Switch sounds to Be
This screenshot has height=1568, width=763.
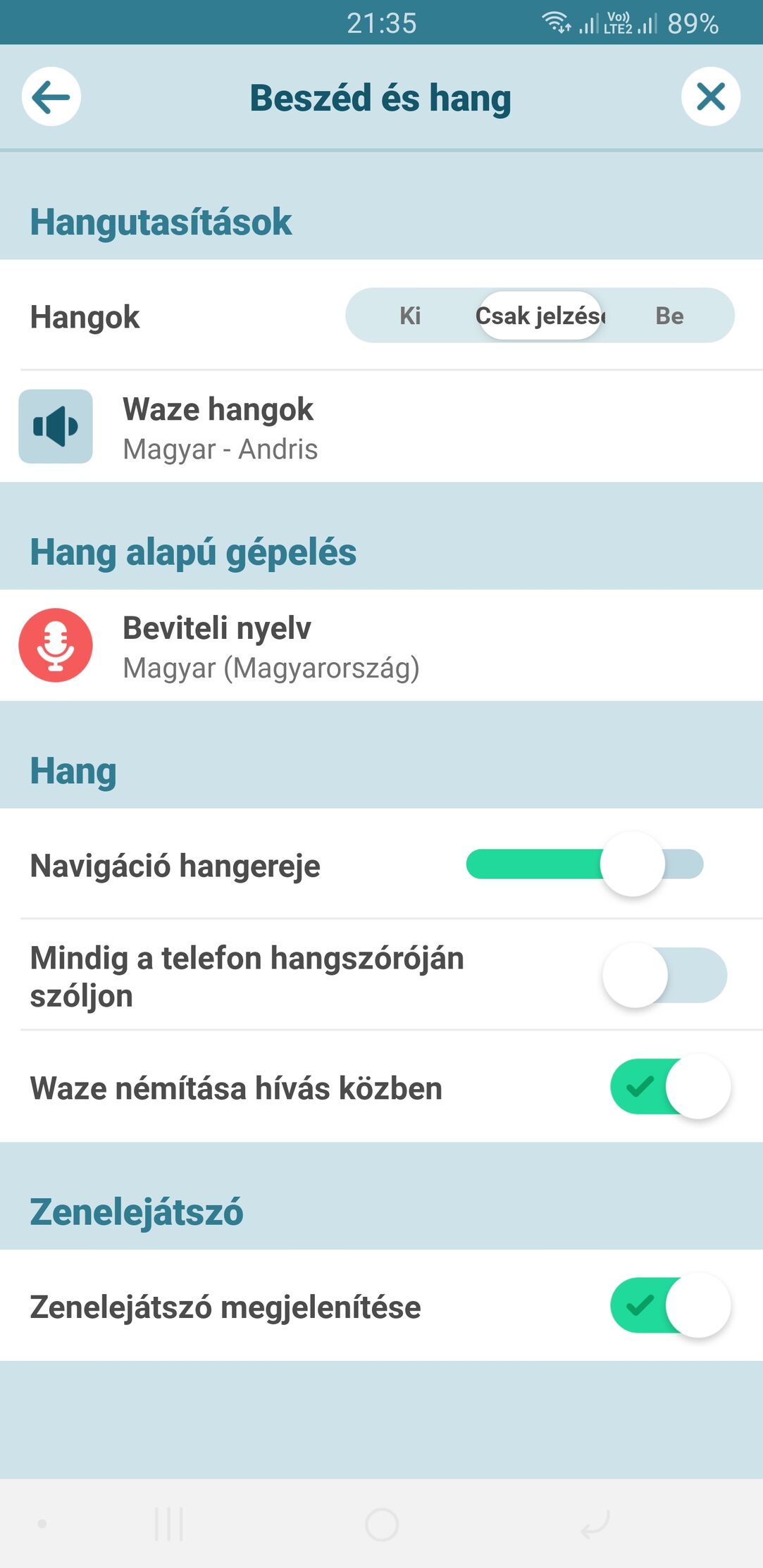point(669,316)
